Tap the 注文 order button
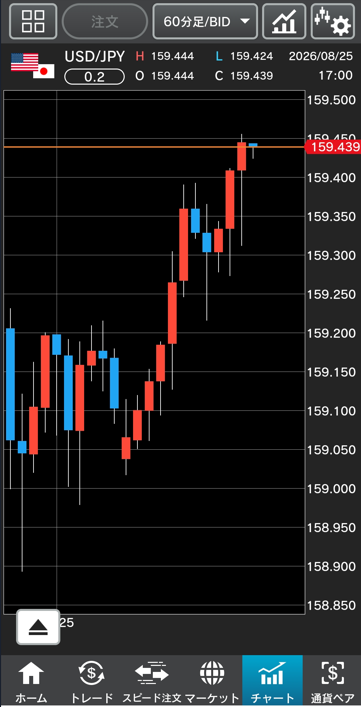 (x=105, y=22)
